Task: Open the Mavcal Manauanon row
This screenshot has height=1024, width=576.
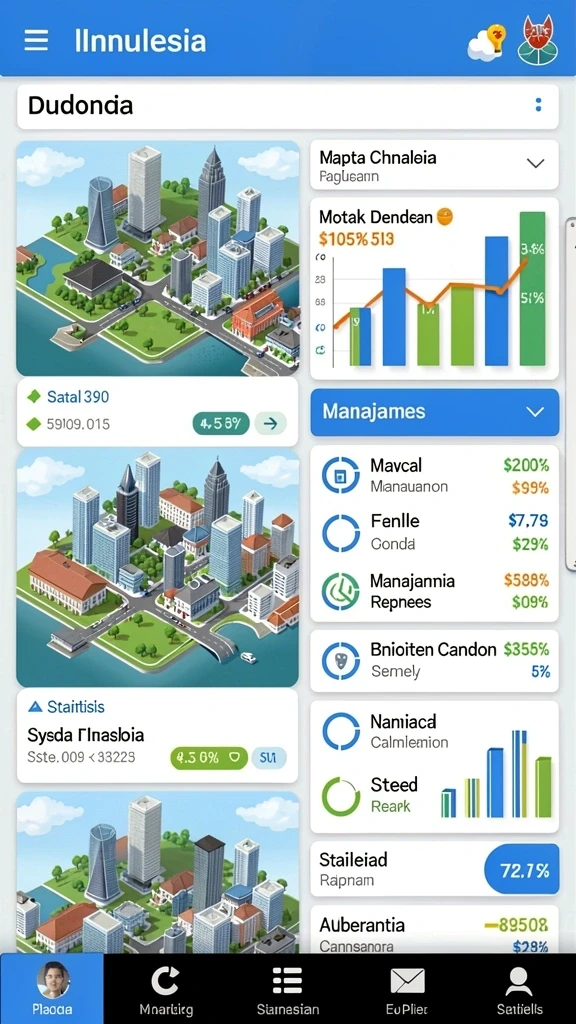Action: [434, 475]
